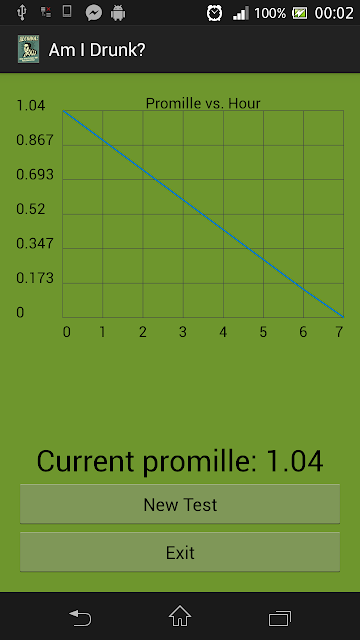This screenshot has height=640, width=360.
Task: Open the recent apps overview
Action: point(280,618)
